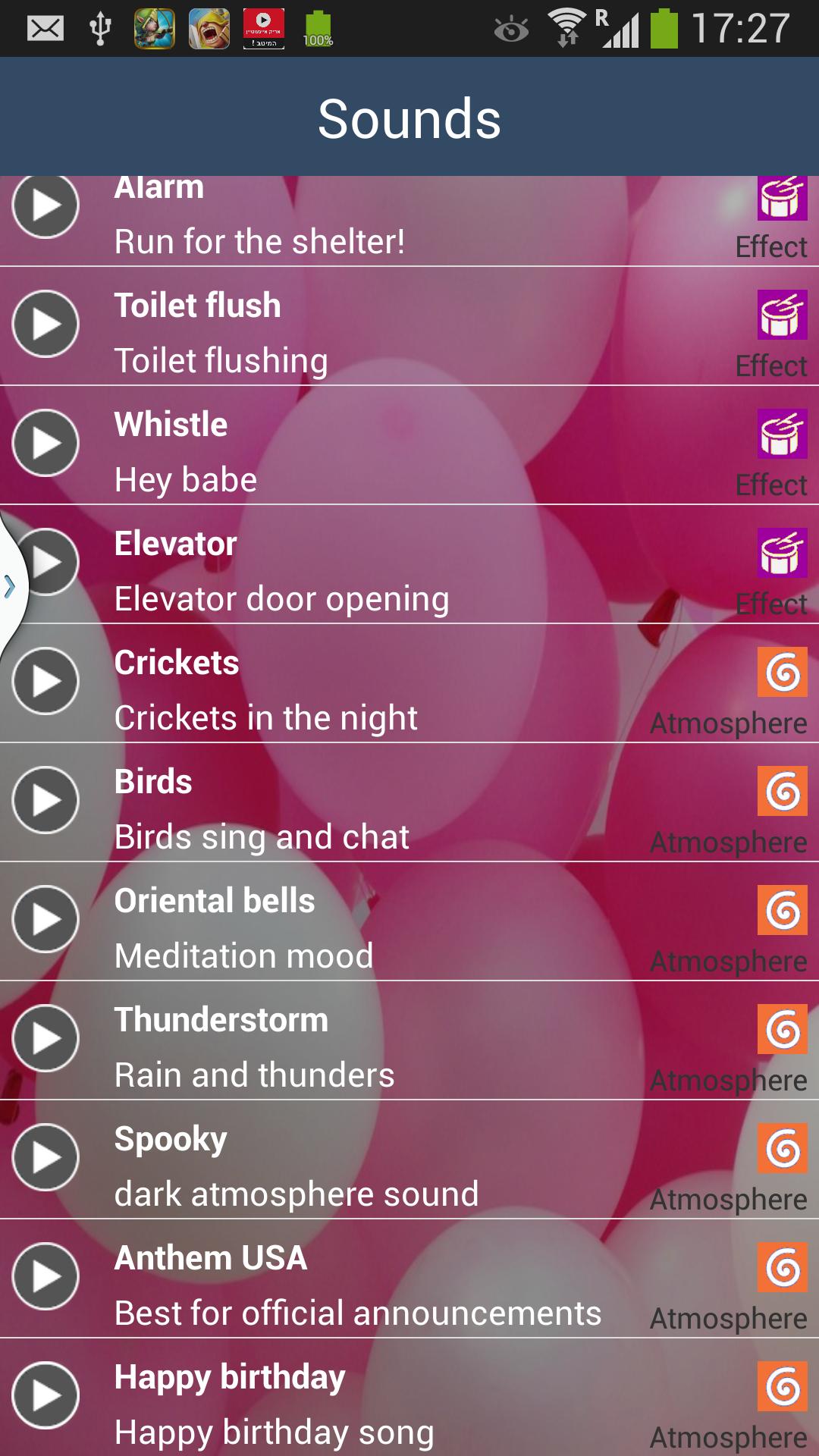Play the Oriental bells sound
The width and height of the screenshot is (819, 1456).
coord(45,920)
